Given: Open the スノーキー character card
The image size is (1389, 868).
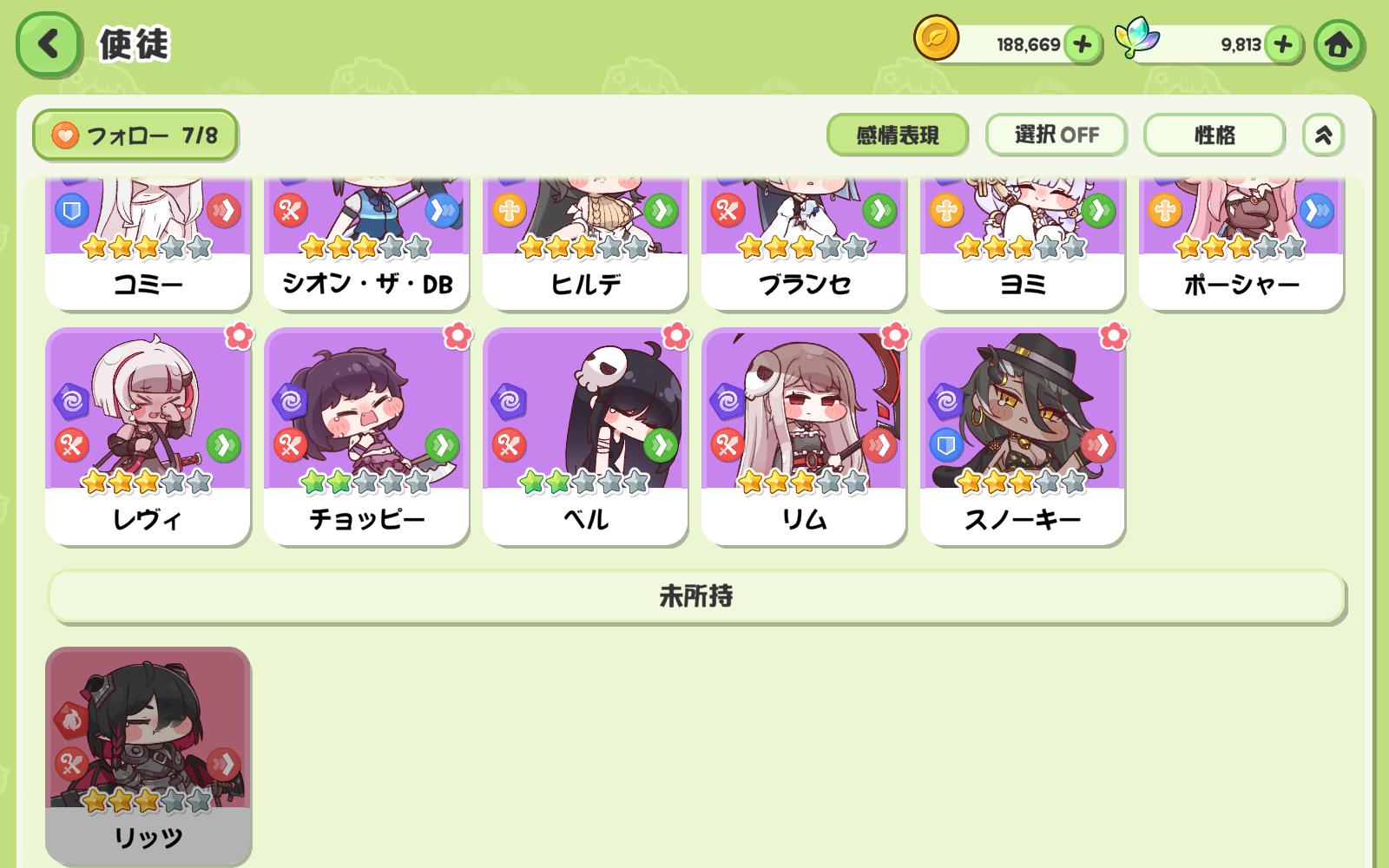Looking at the screenshot, I should click(1023, 437).
